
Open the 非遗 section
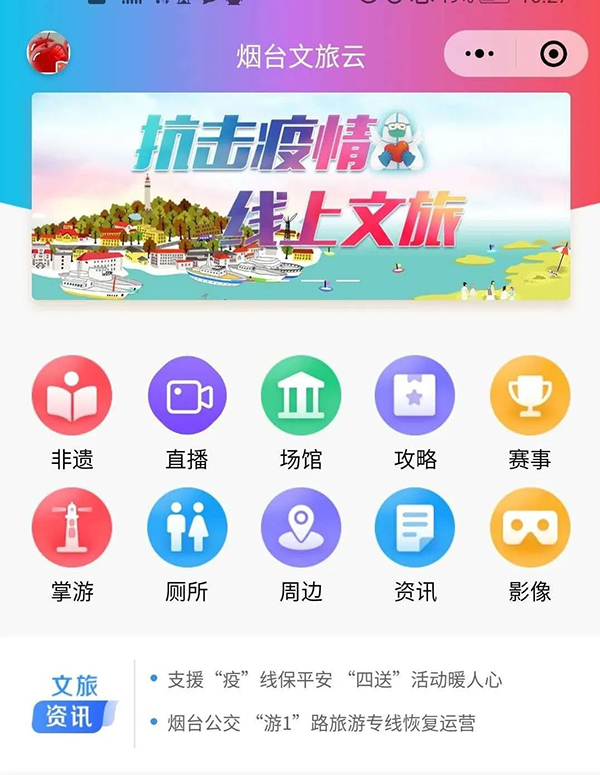[x=72, y=396]
